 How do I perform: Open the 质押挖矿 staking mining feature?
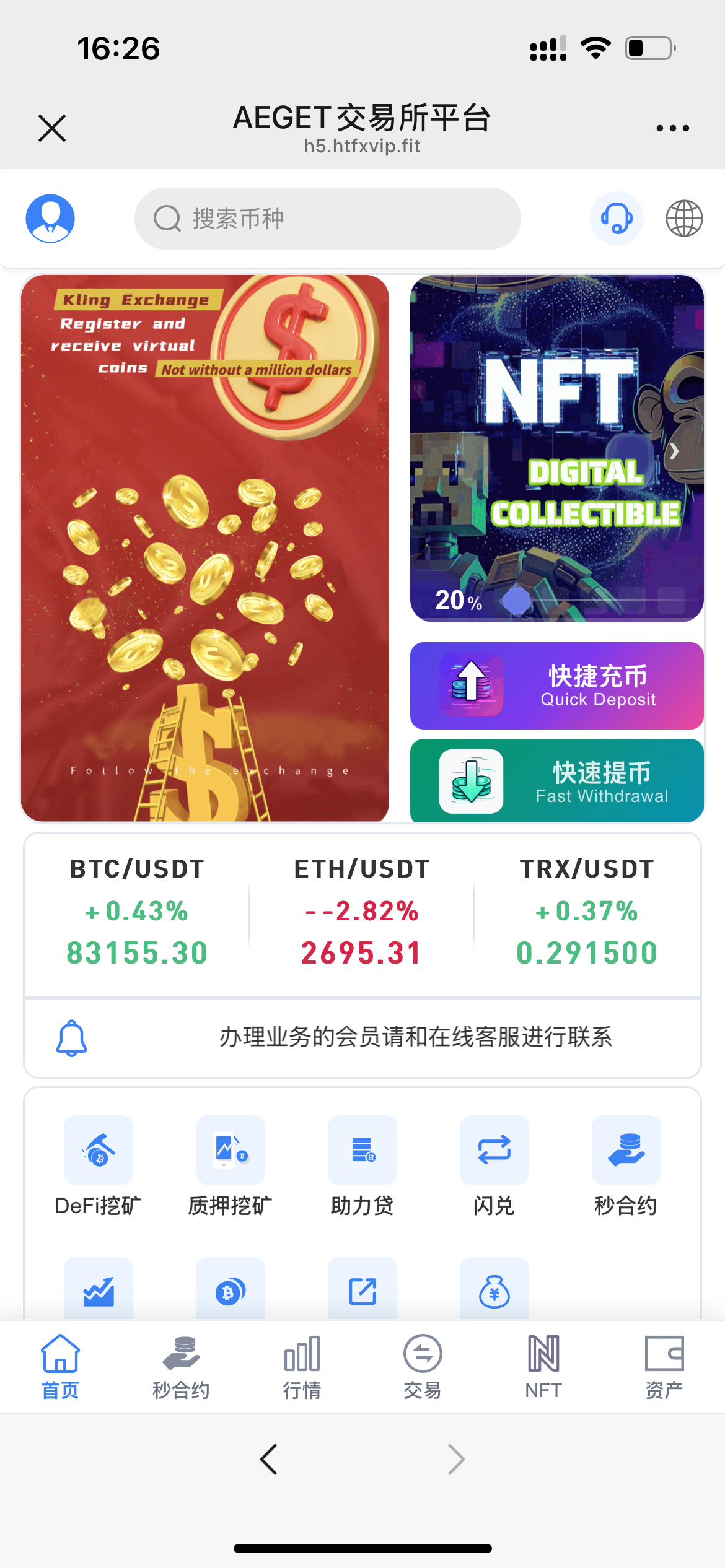coord(230,1150)
